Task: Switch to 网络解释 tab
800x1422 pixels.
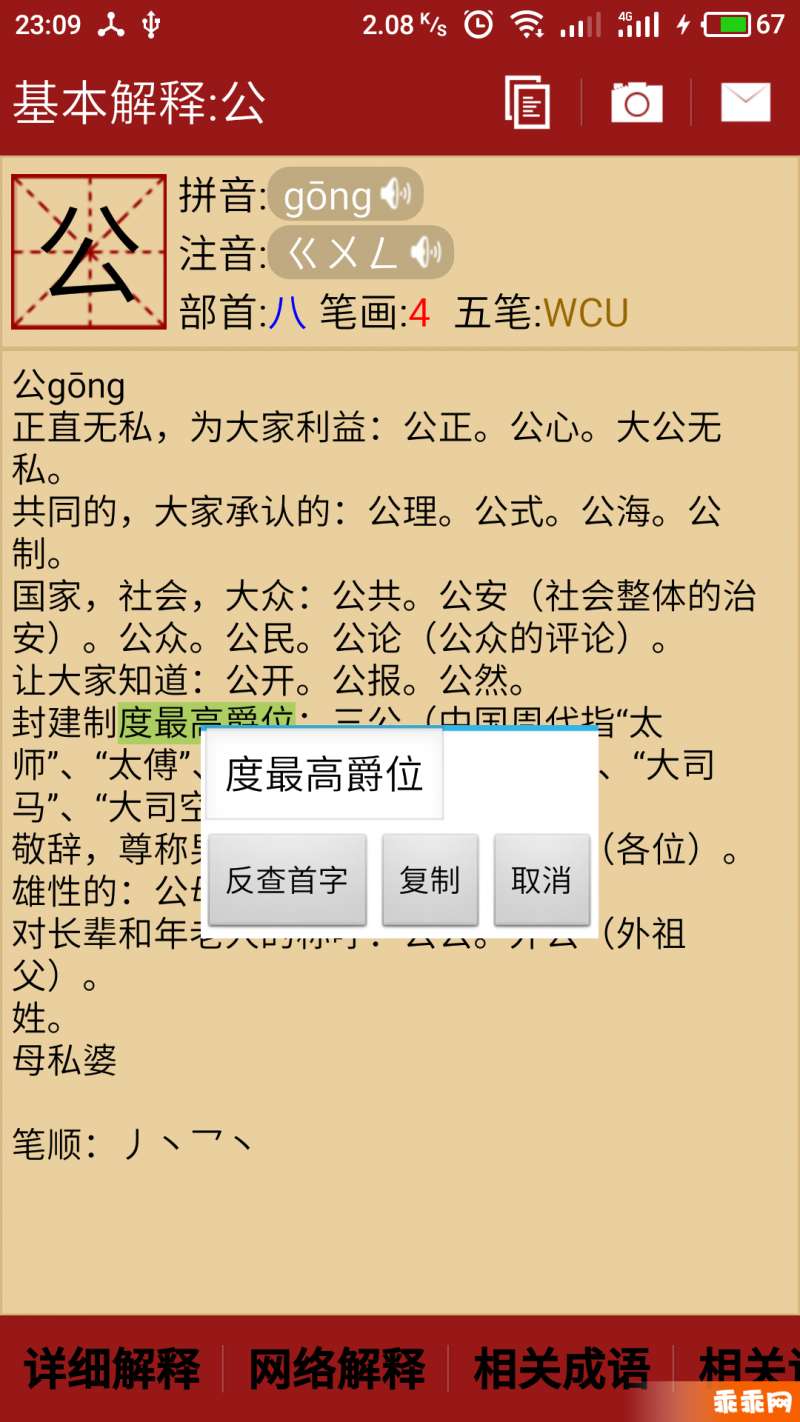Action: [x=336, y=1369]
